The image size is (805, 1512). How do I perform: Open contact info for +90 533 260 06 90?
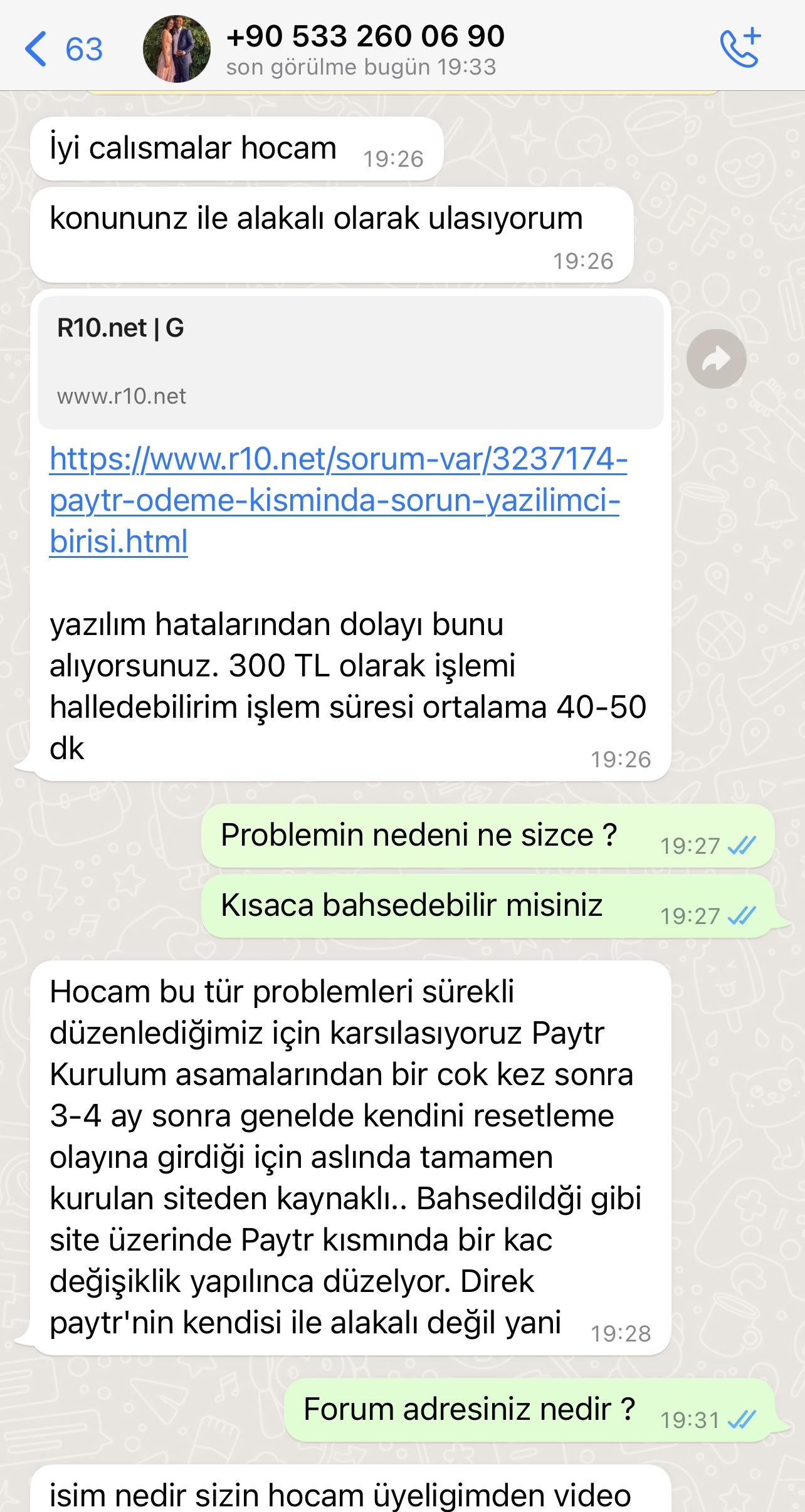[x=366, y=50]
